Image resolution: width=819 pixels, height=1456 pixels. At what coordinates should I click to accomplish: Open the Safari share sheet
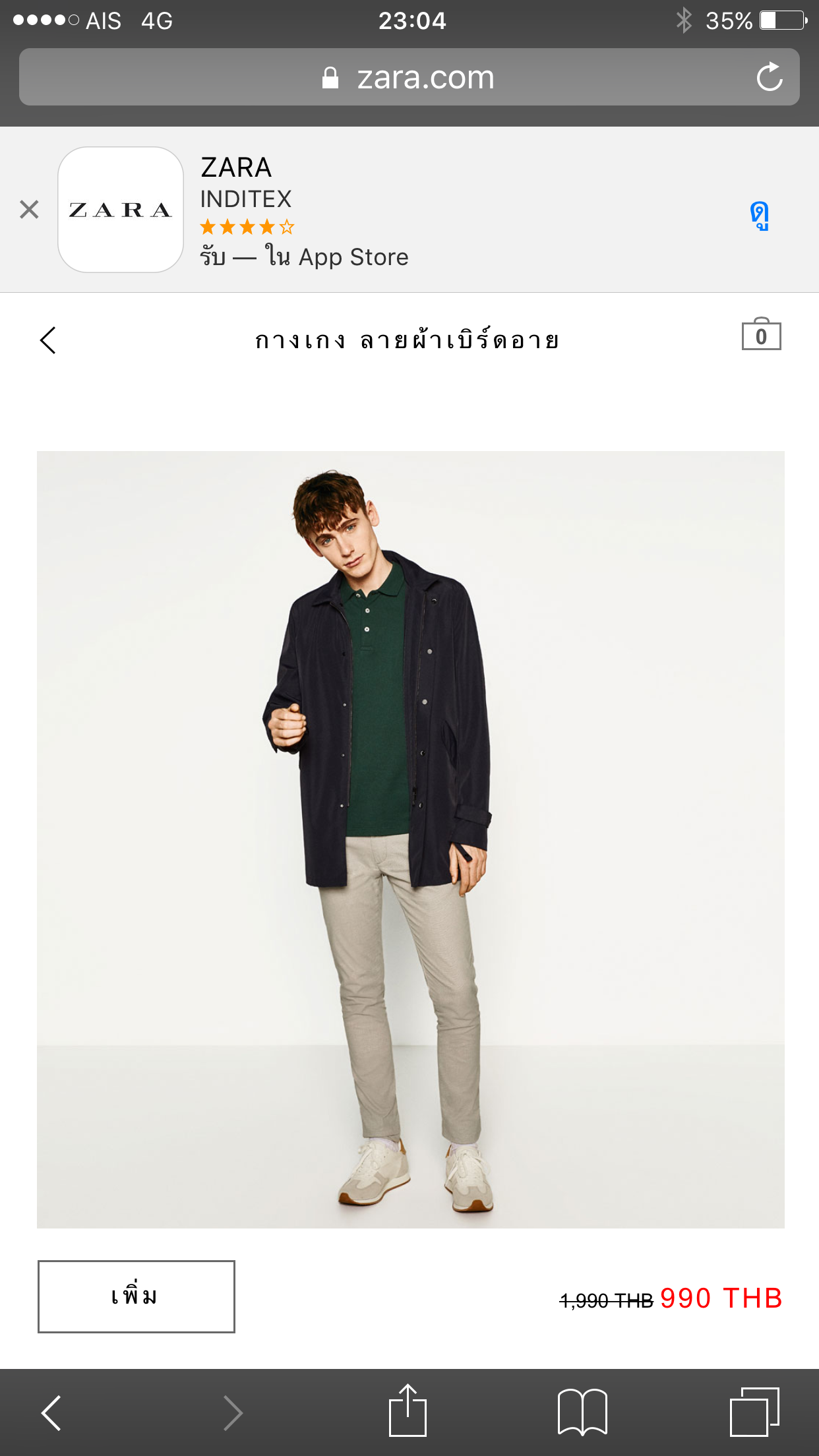tap(408, 1411)
